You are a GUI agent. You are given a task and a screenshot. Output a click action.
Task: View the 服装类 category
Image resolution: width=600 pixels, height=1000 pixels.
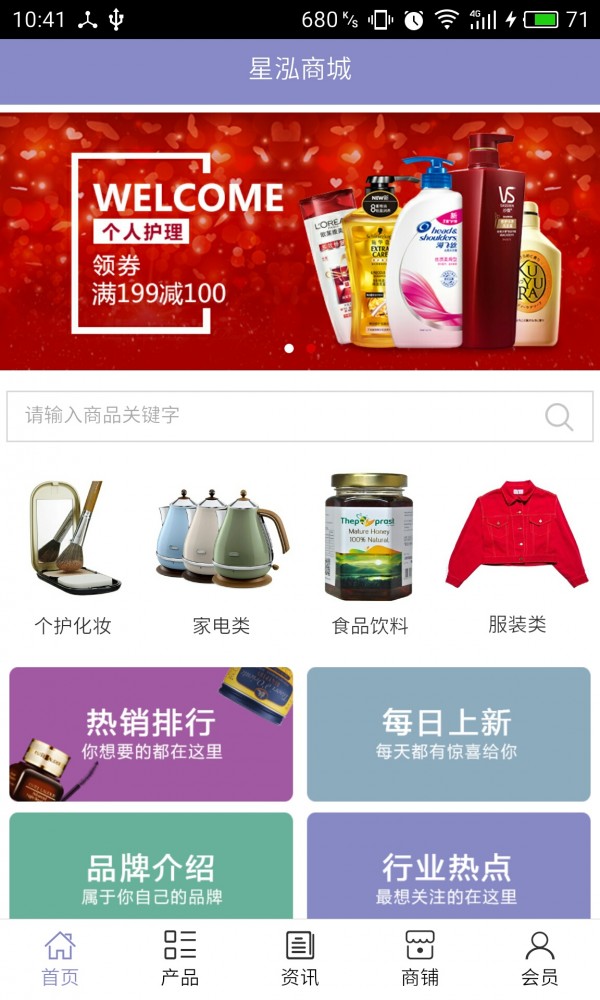[517, 556]
